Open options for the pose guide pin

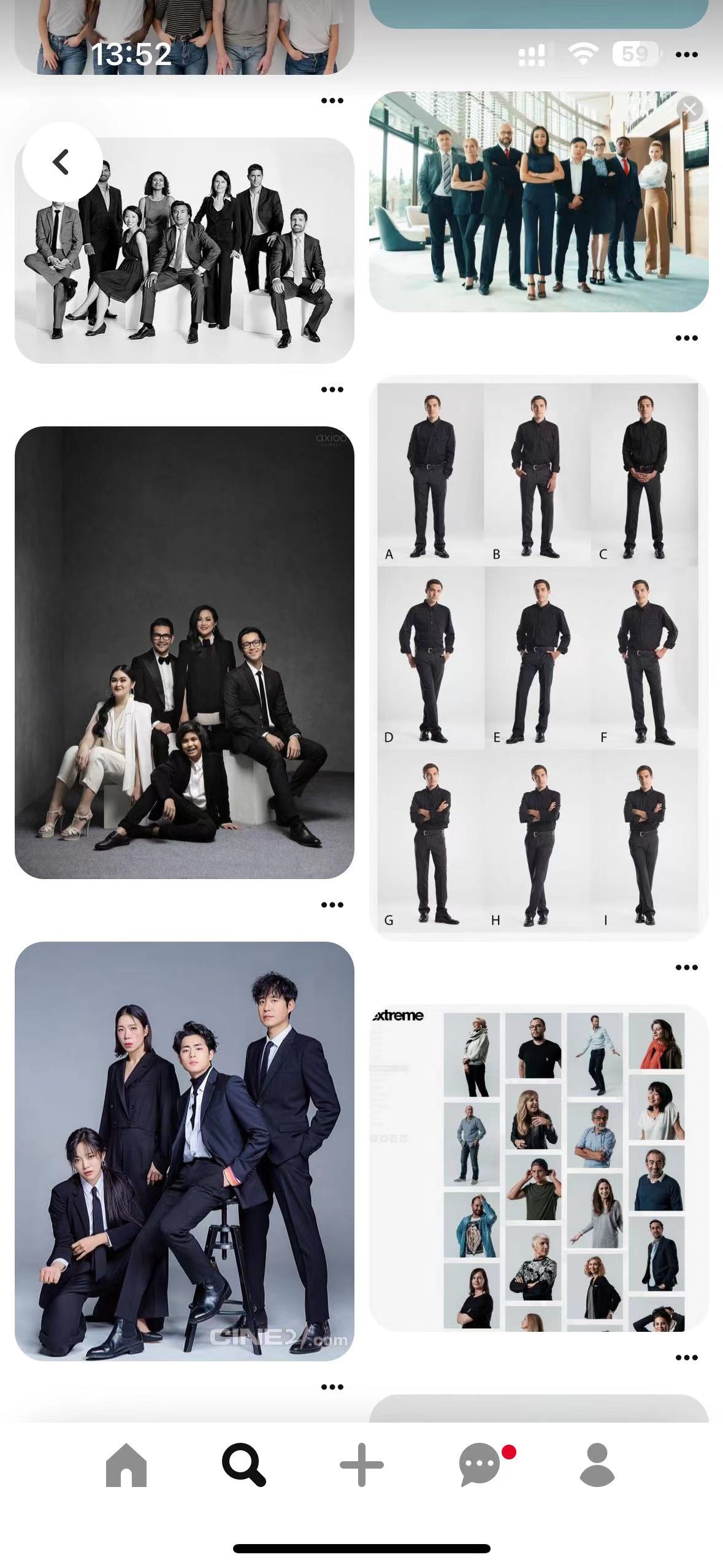coord(686,967)
